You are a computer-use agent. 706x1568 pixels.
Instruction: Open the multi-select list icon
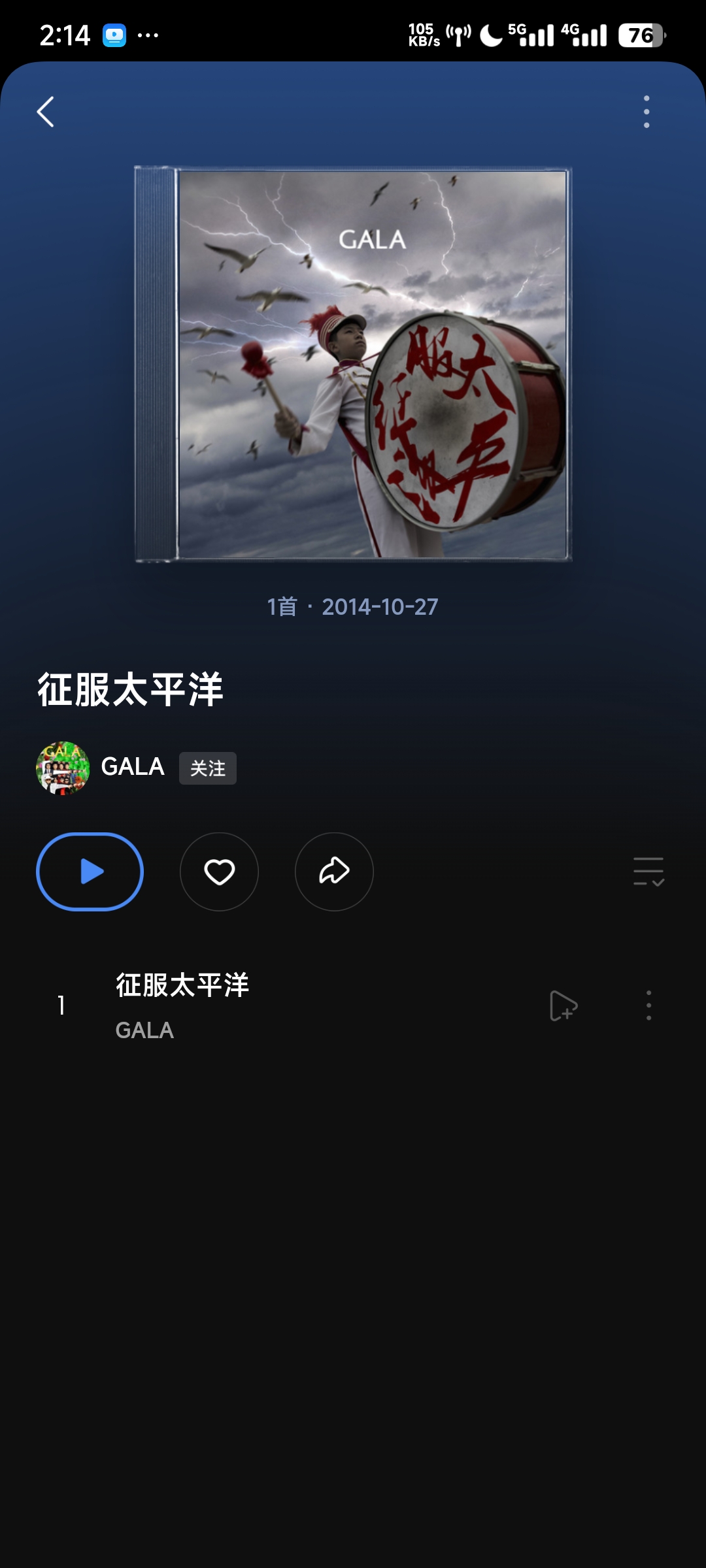pyautogui.click(x=648, y=872)
